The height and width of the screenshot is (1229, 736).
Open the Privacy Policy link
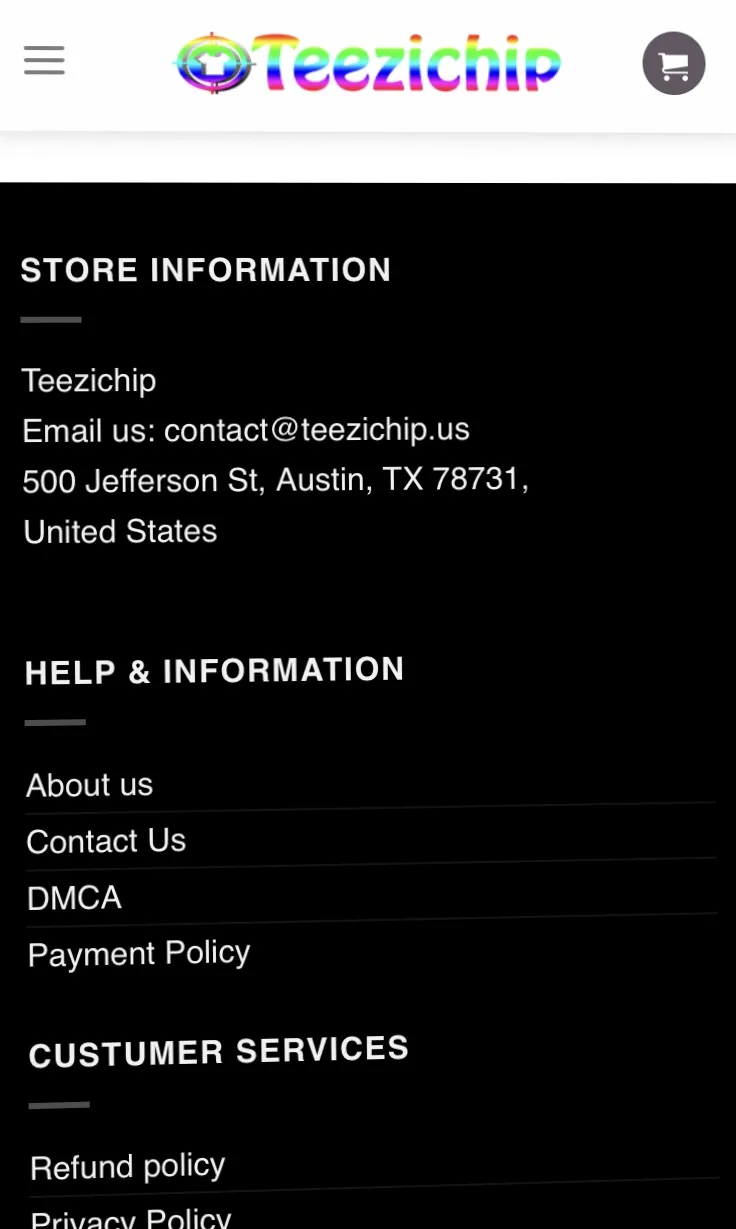point(131,1219)
